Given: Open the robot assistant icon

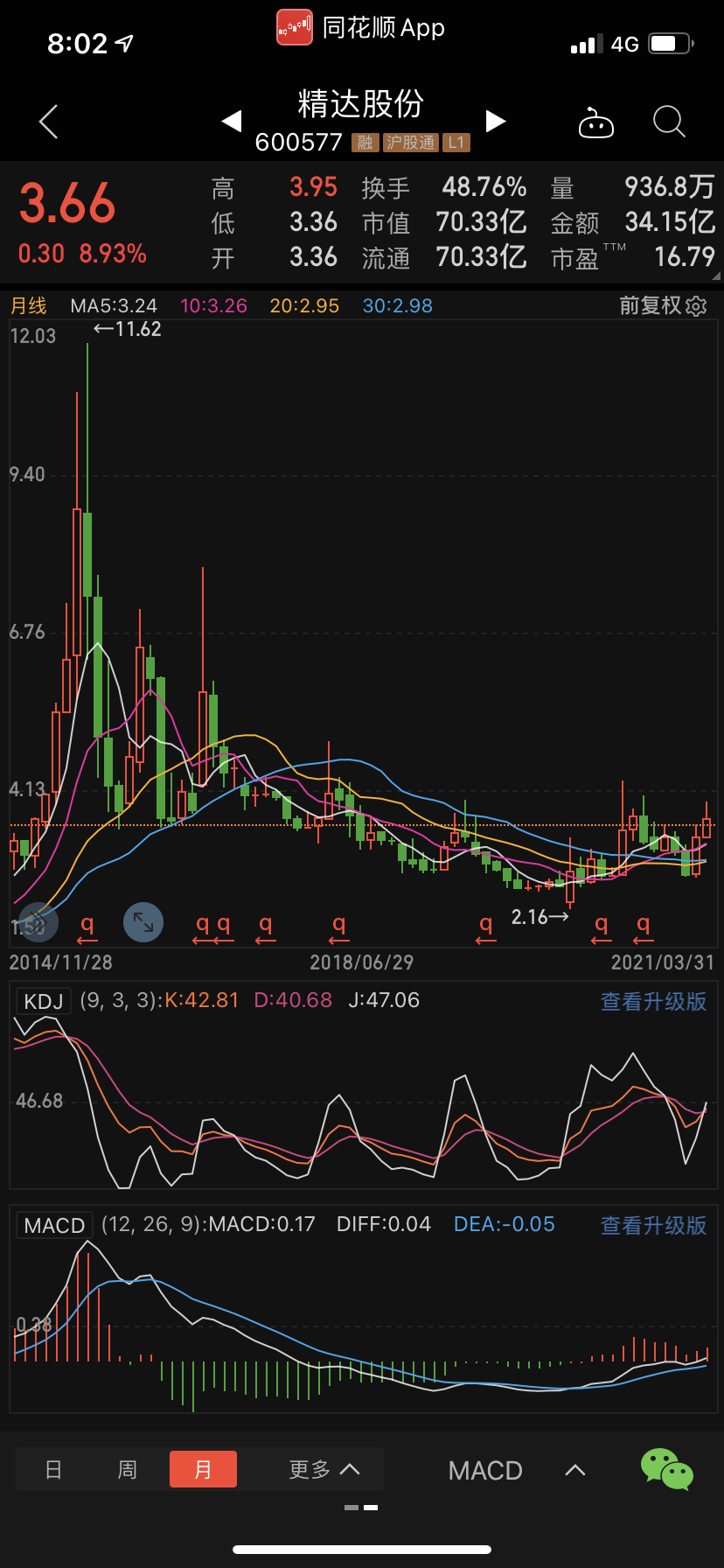Looking at the screenshot, I should coord(596,123).
